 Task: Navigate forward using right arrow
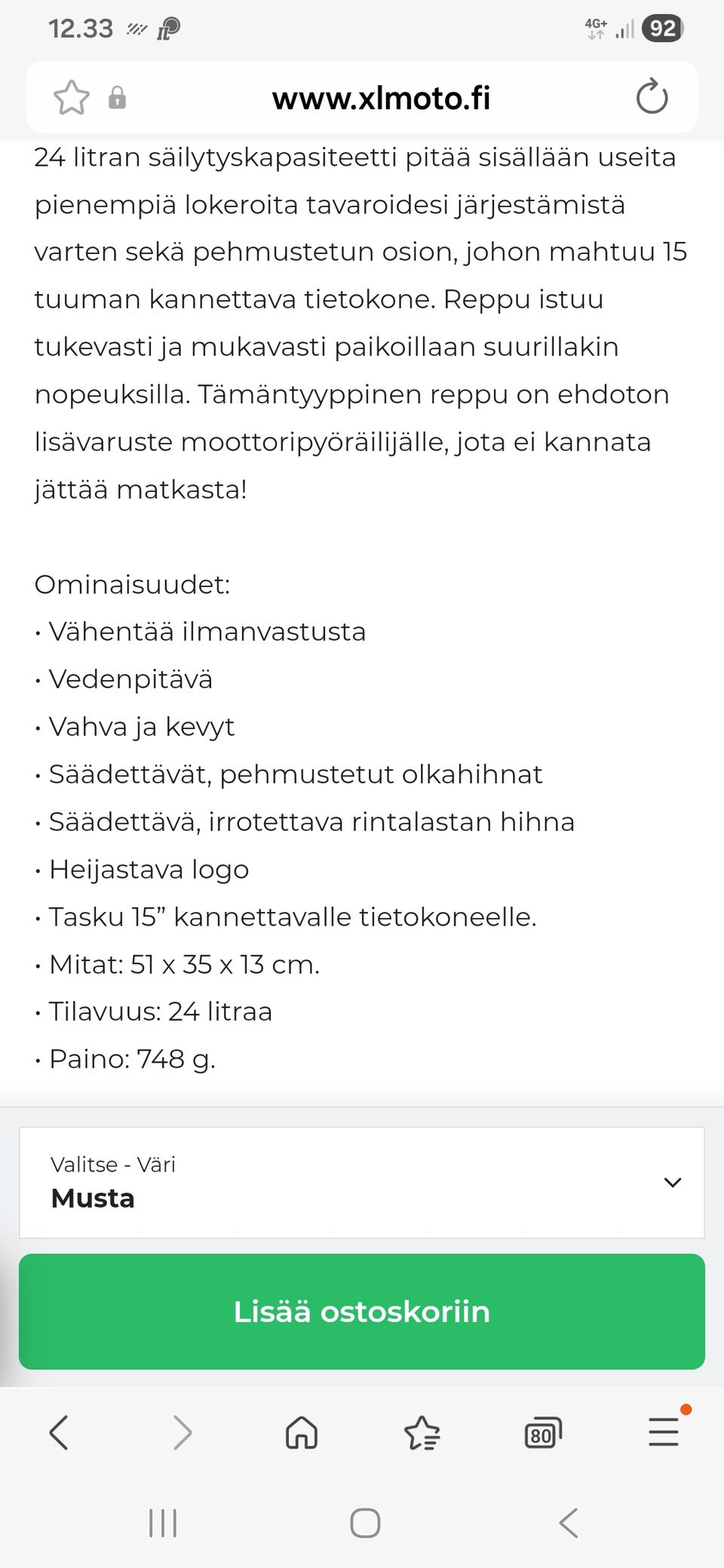pos(181,1432)
